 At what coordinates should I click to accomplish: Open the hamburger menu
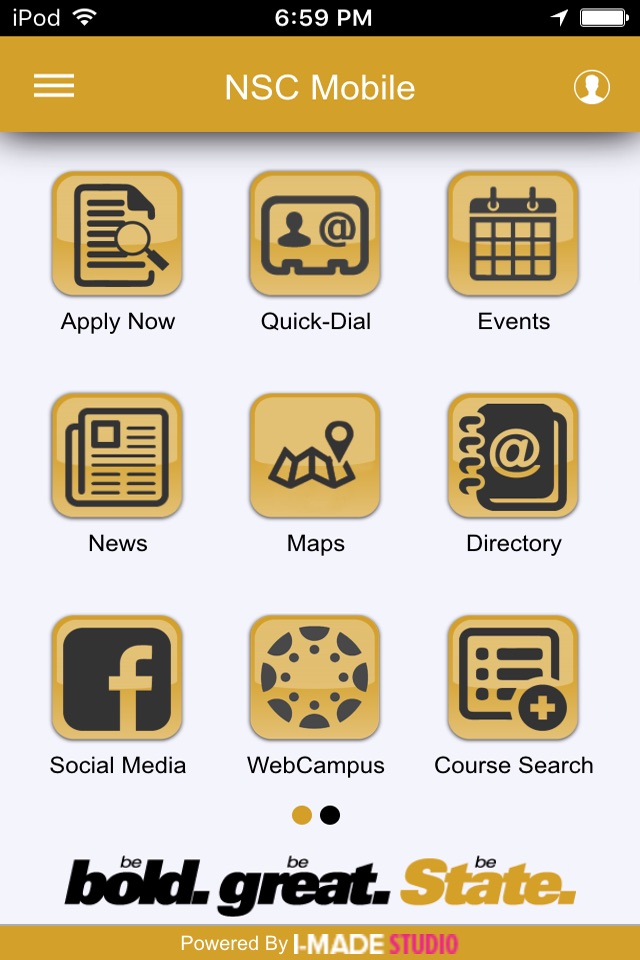point(54,87)
